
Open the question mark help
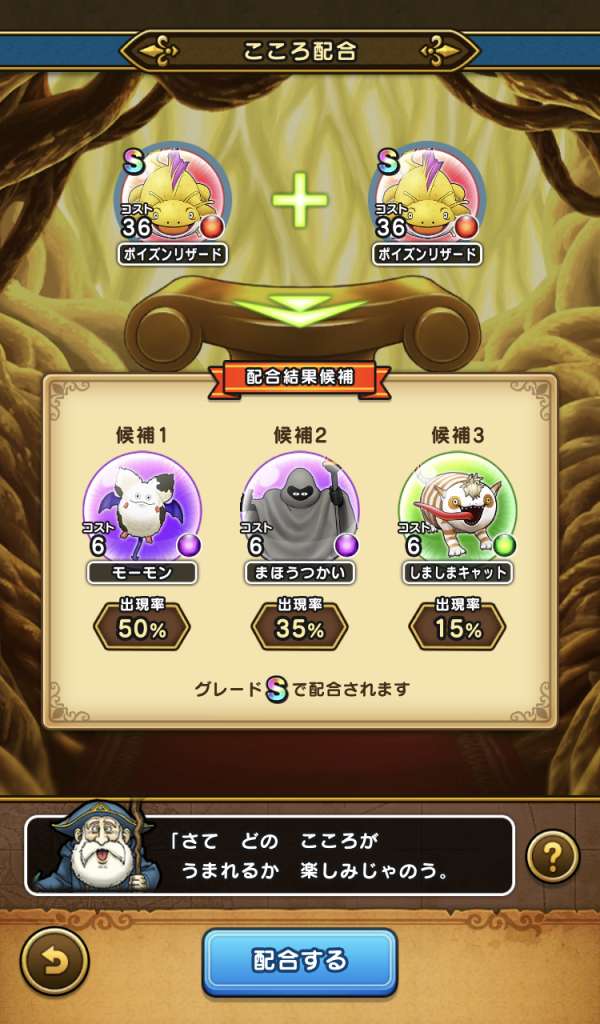[552, 856]
